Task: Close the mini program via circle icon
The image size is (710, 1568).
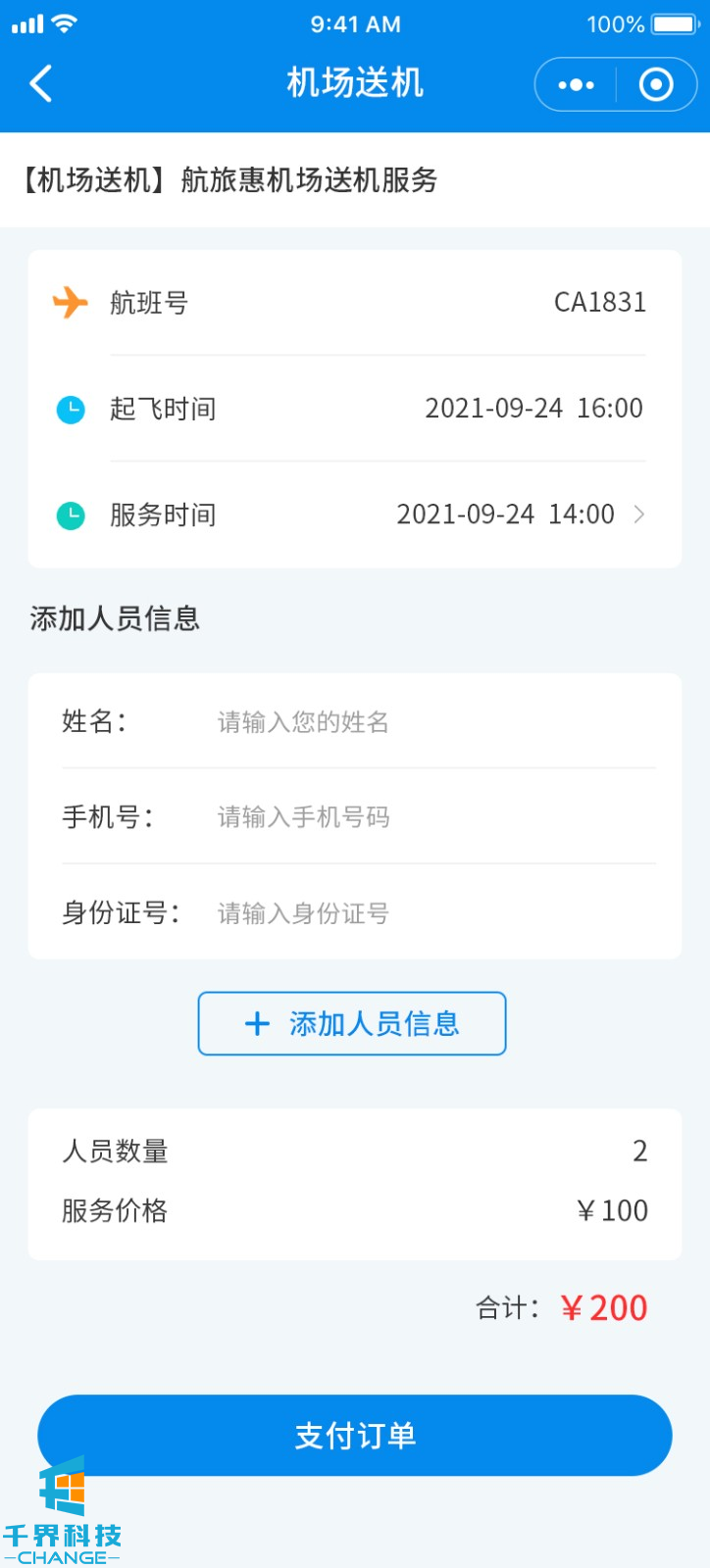Action: click(x=656, y=85)
